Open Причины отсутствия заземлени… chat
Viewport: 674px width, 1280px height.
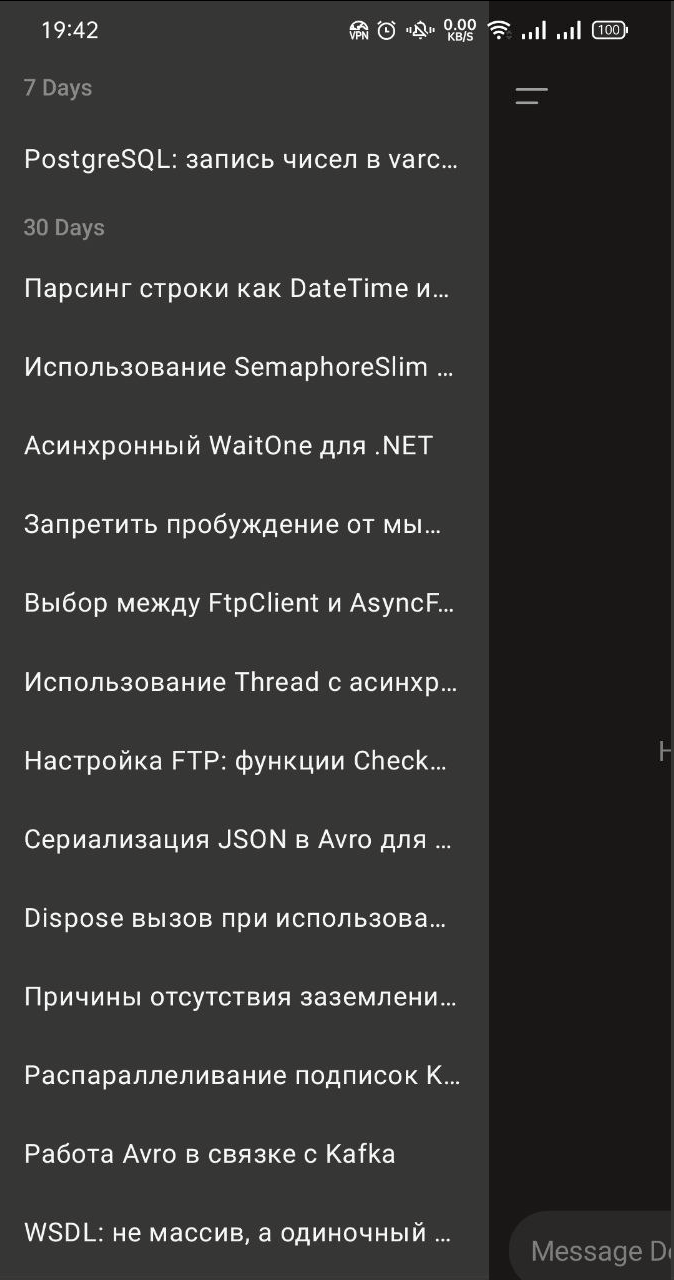[244, 997]
